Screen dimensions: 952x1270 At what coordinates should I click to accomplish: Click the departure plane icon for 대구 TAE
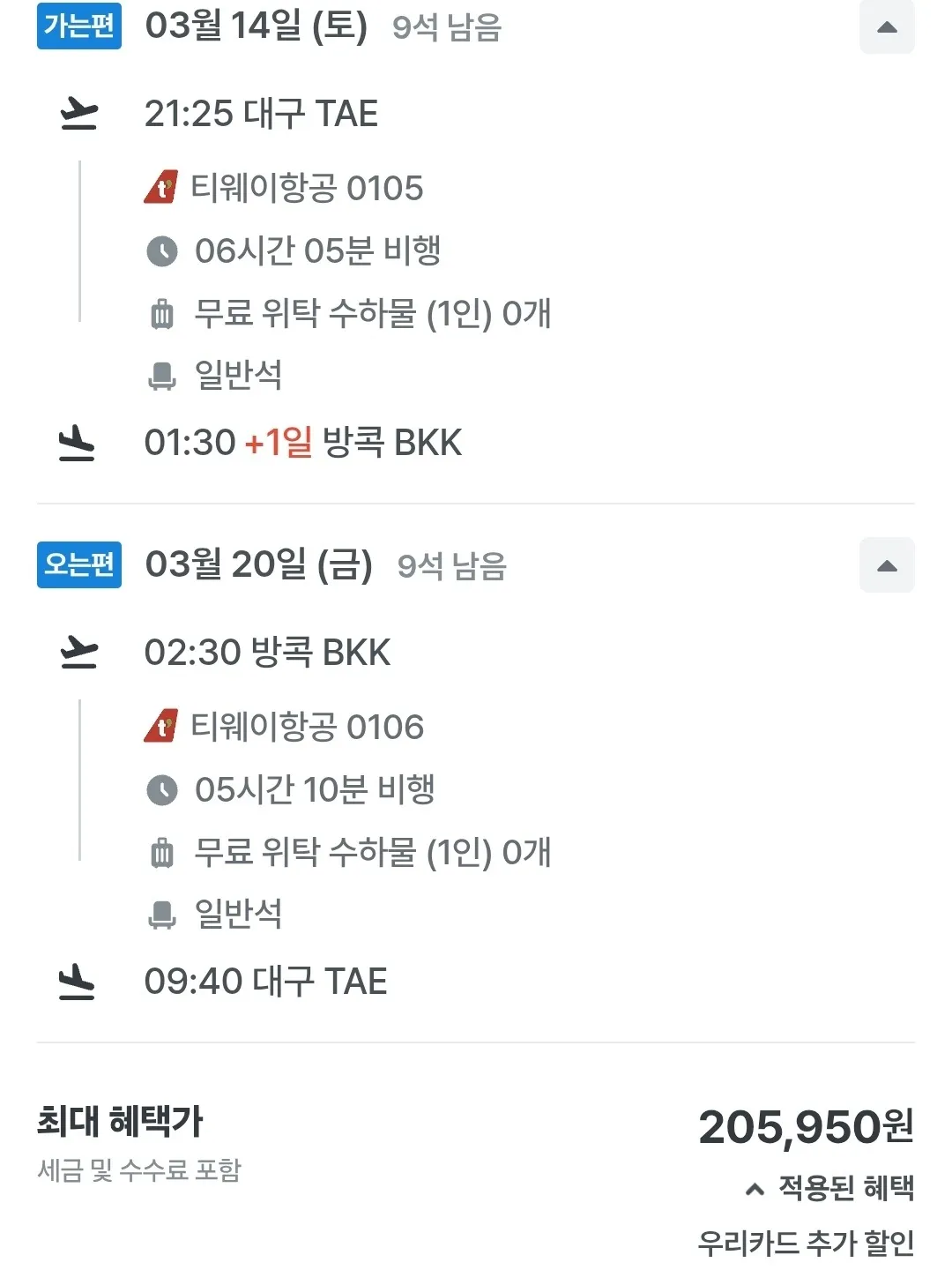point(78,113)
